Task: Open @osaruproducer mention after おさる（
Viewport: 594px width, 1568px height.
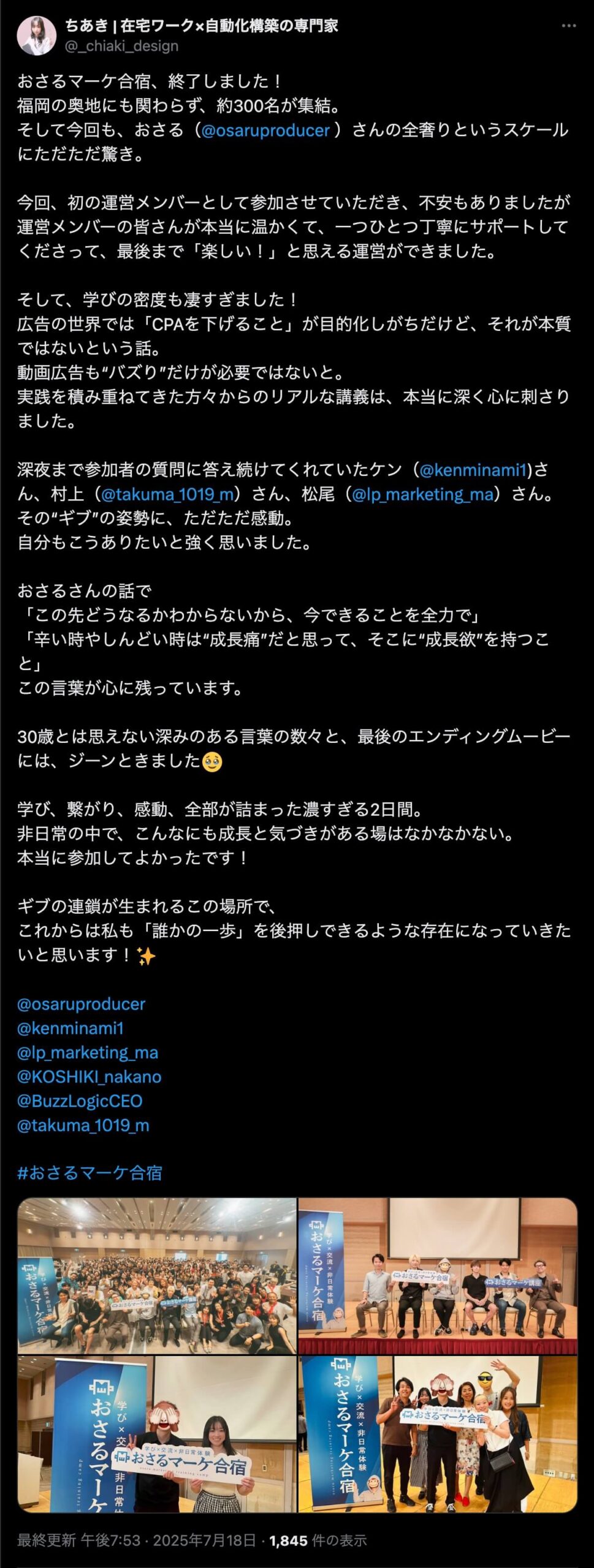Action: click(x=265, y=130)
